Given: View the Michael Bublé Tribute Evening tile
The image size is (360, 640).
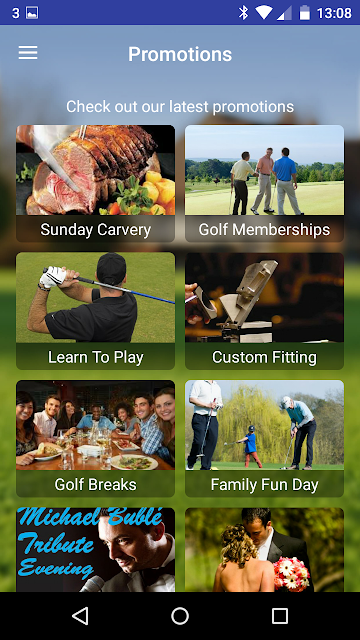Looking at the screenshot, I should [x=96, y=550].
